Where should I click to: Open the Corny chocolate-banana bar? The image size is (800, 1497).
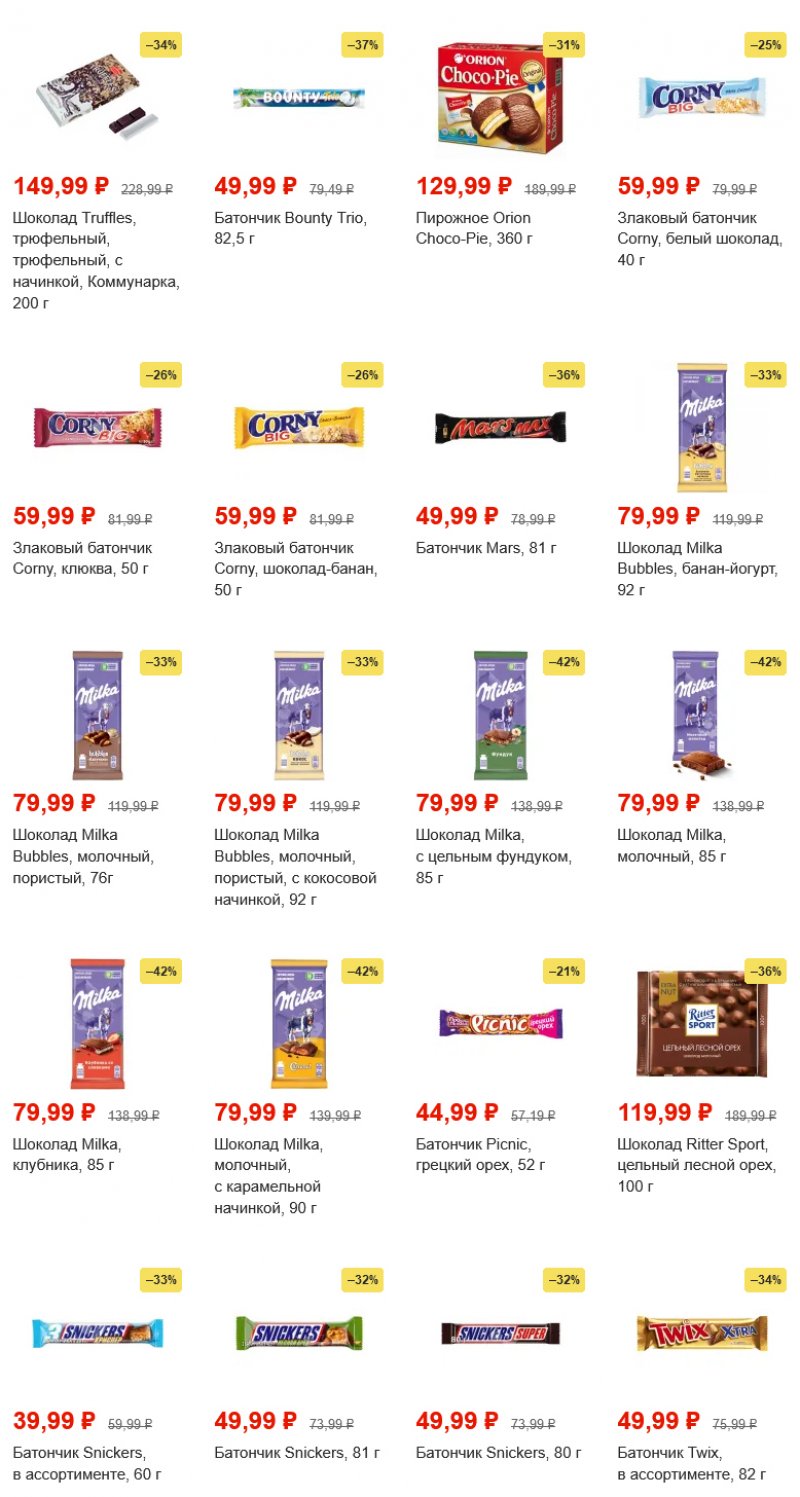click(x=298, y=427)
